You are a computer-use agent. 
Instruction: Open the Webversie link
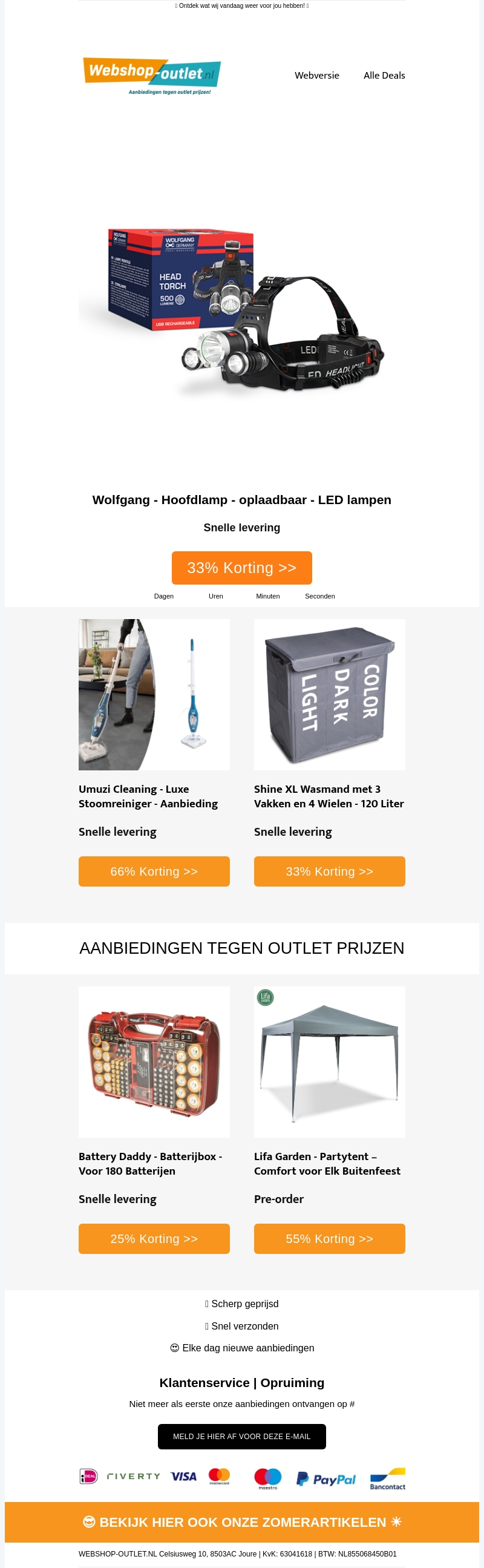(316, 76)
